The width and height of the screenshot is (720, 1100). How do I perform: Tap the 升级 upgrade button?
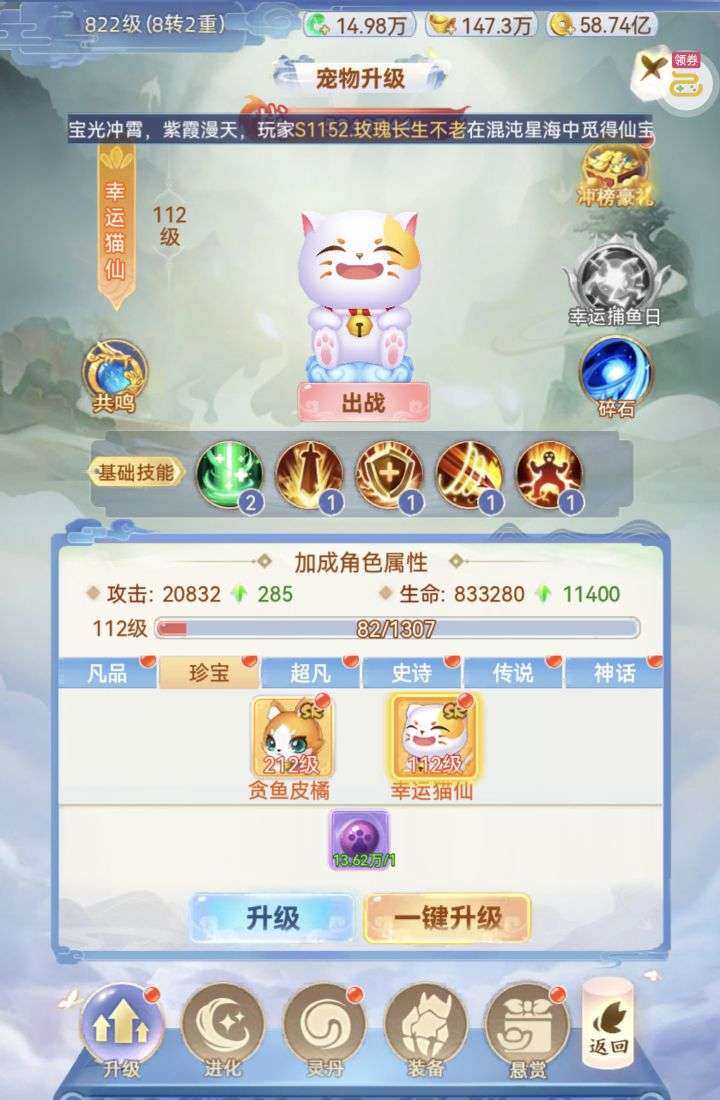272,917
